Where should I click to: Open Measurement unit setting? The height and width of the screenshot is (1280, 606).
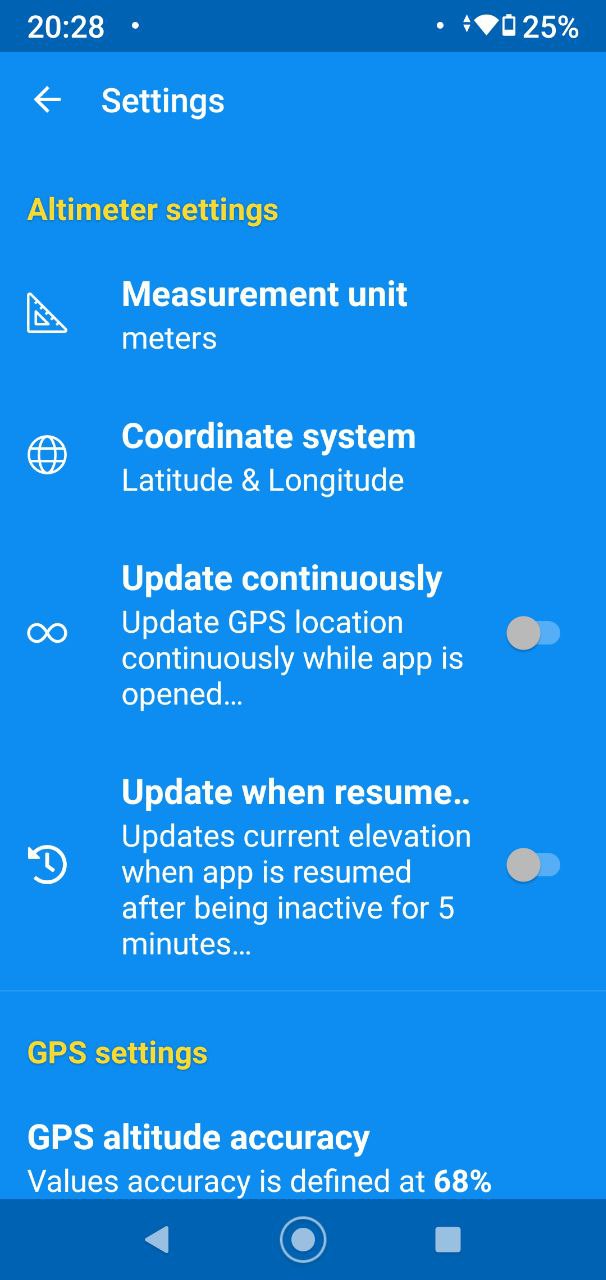[303, 315]
